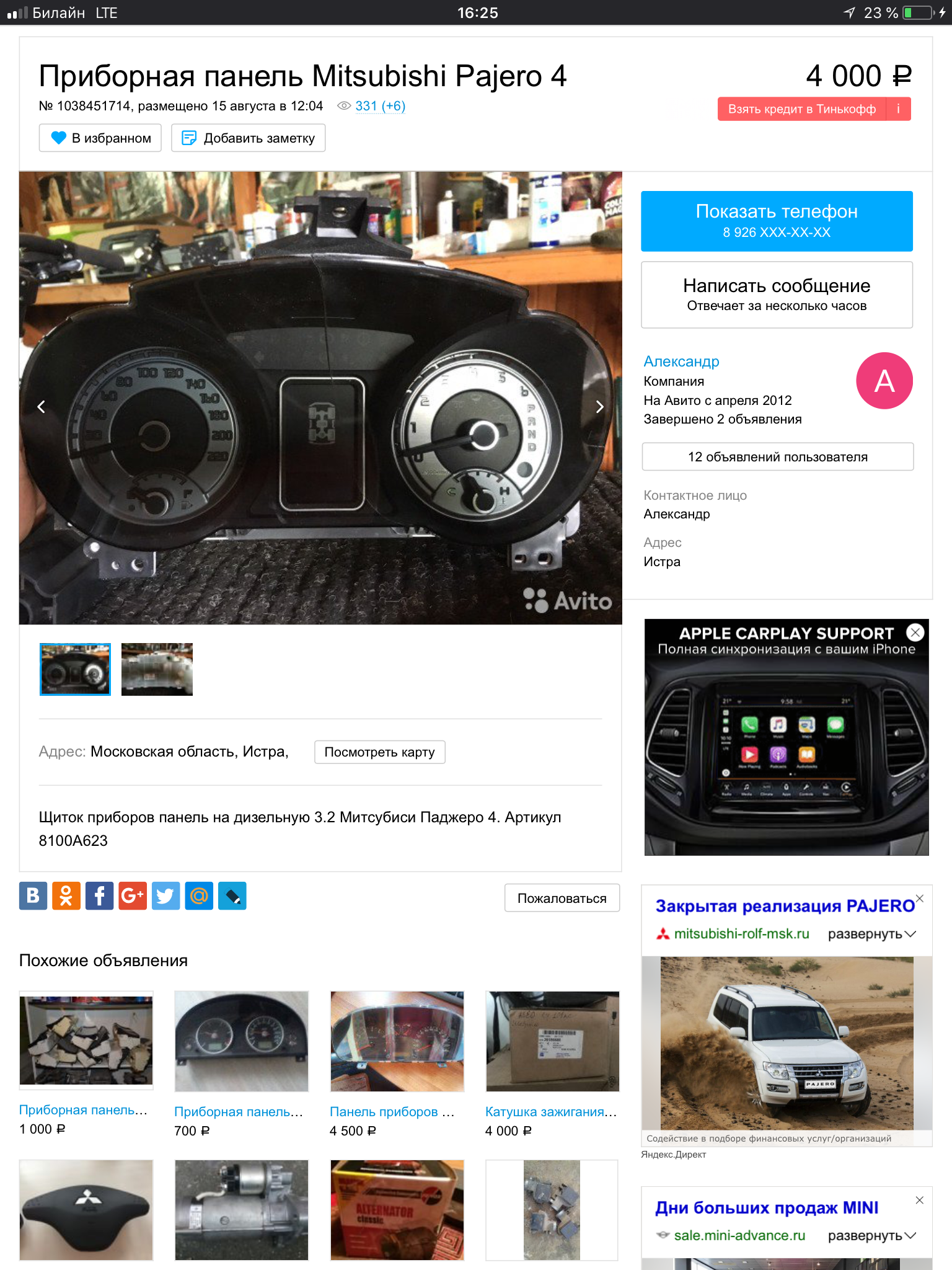Expand the Закрытая реализация PAJERO ad
The image size is (952, 1270).
coord(871,934)
